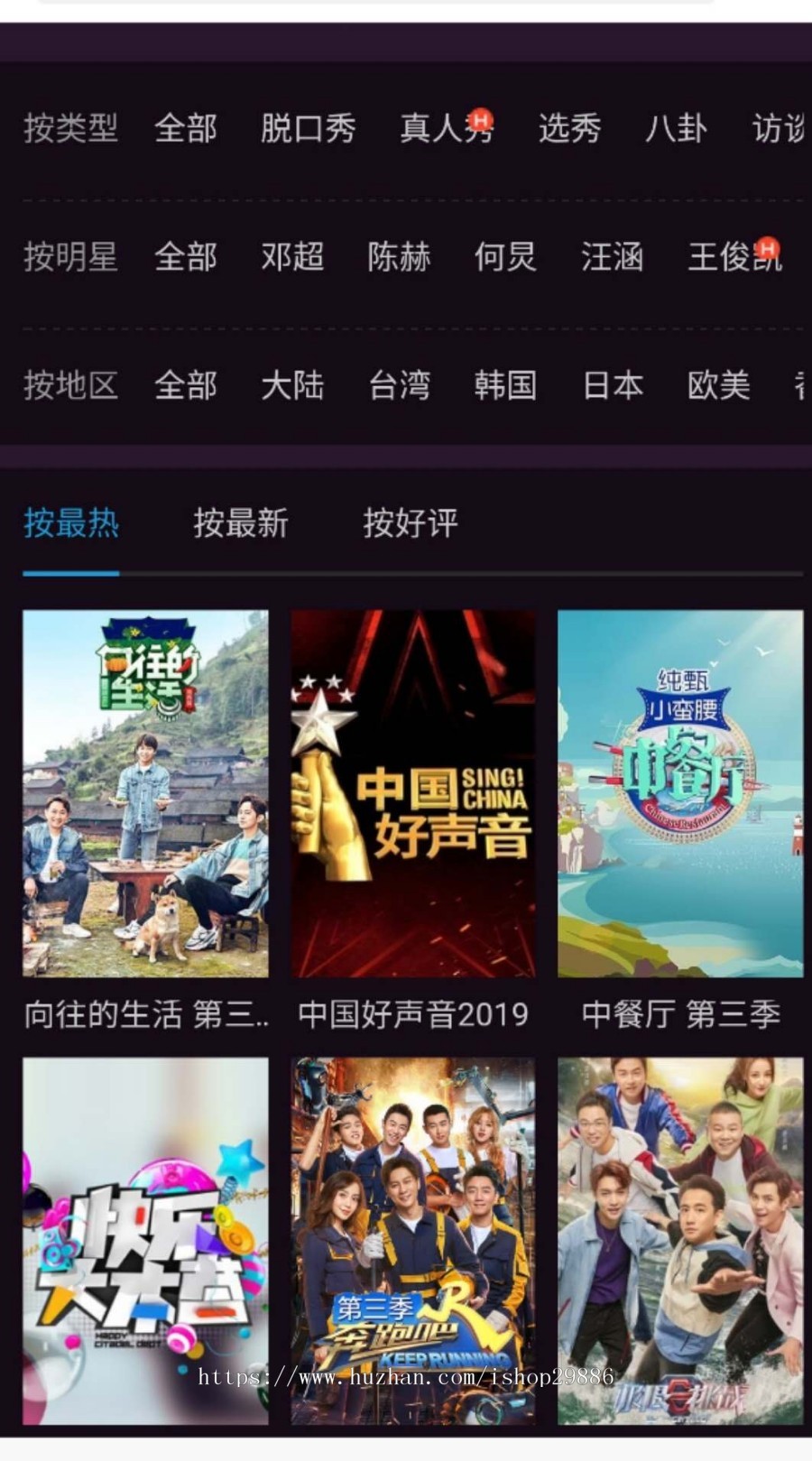Filter shows by 选秀 type
The image size is (812, 1461).
pos(571,129)
